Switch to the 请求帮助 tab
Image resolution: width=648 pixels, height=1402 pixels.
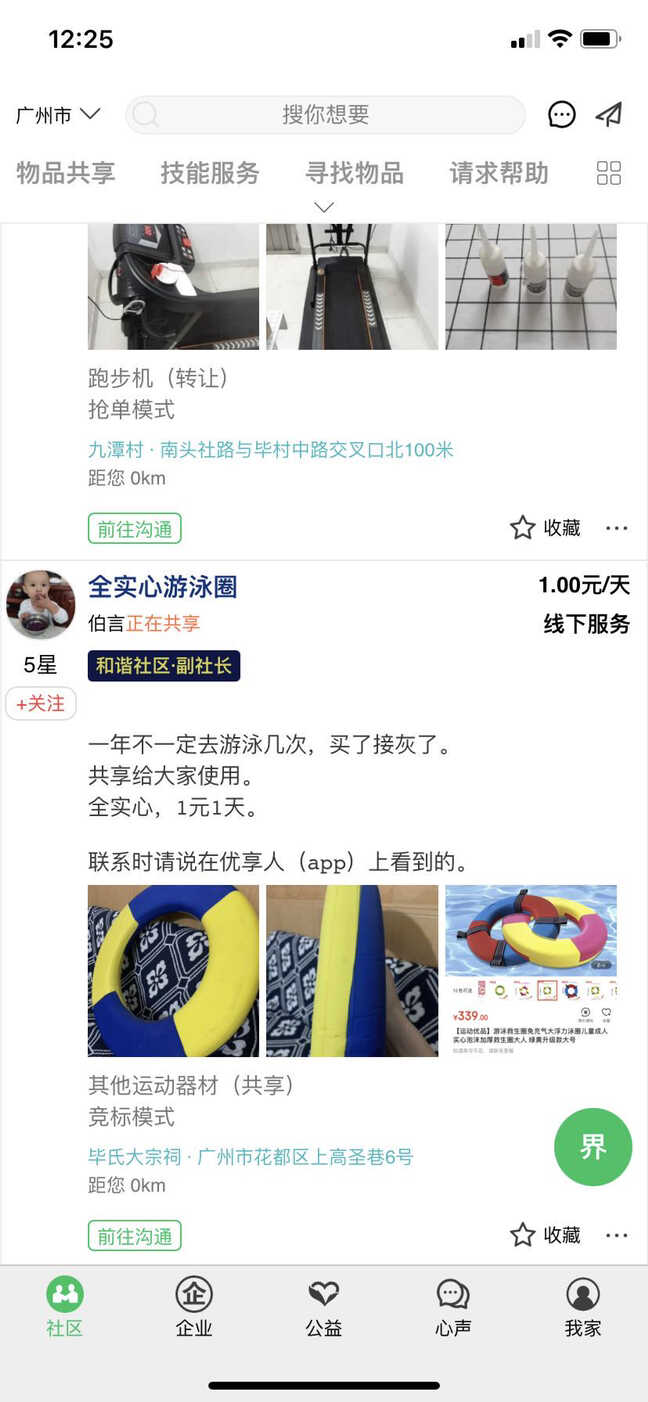(x=499, y=173)
